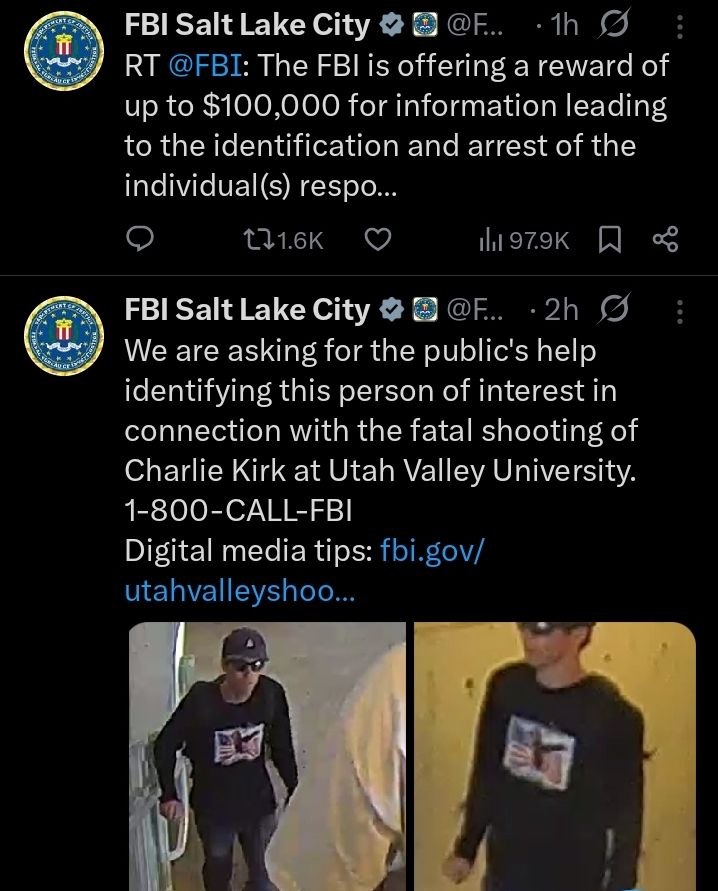Open the avatar on the public's help tweet
The height and width of the screenshot is (891, 718).
[x=63, y=336]
